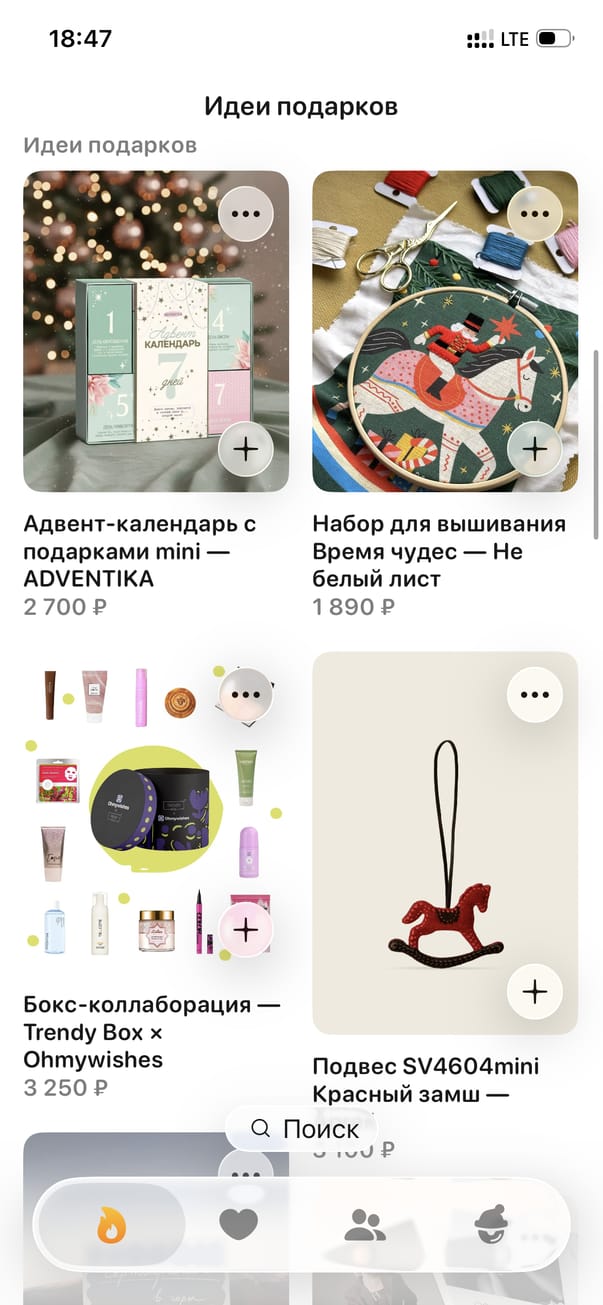This screenshot has height=1305, width=603.
Task: Switch to the flame trending tab
Action: 111,1224
